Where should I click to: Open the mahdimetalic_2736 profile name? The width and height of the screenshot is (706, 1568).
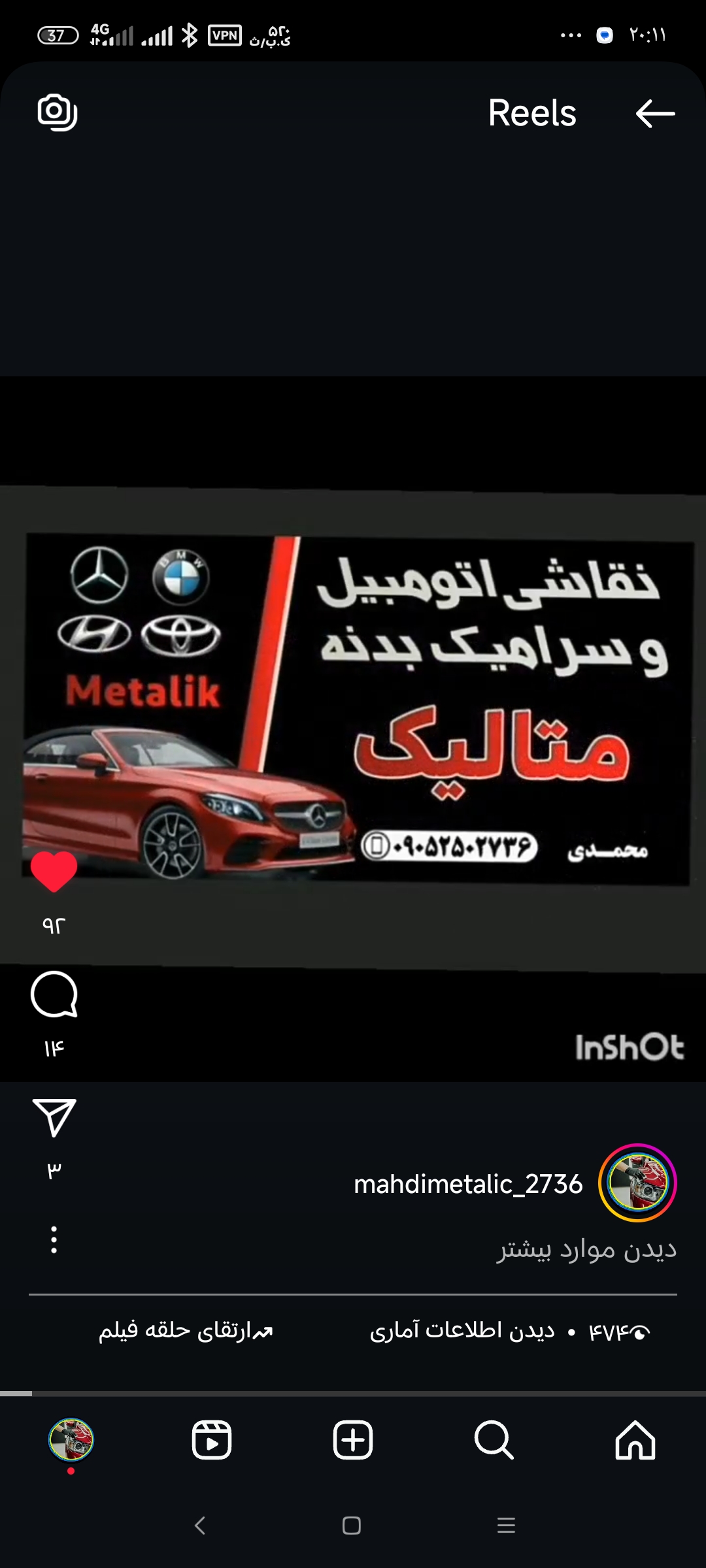pyautogui.click(x=468, y=1184)
